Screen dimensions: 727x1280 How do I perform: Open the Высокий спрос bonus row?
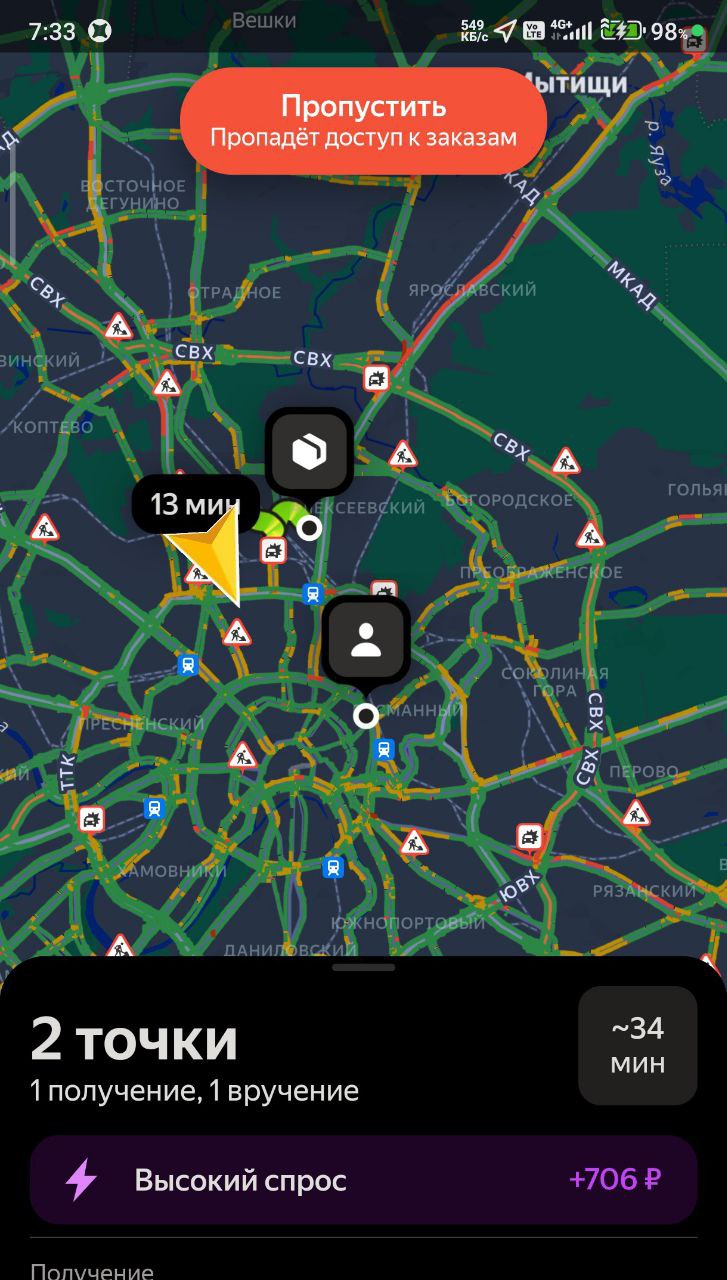pos(363,1180)
